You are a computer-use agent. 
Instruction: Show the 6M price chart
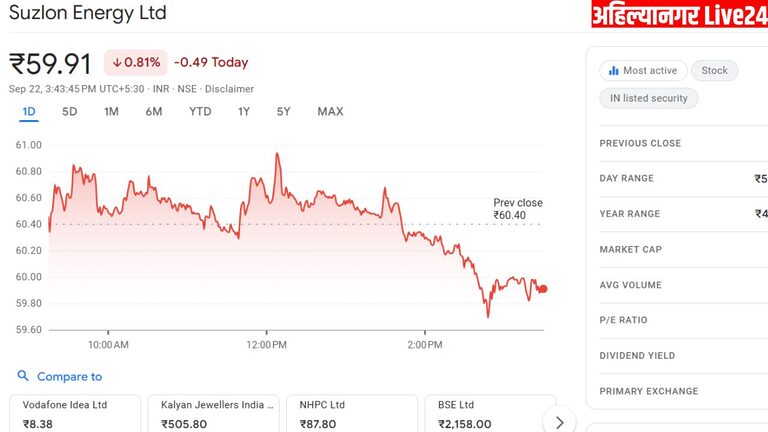click(153, 111)
